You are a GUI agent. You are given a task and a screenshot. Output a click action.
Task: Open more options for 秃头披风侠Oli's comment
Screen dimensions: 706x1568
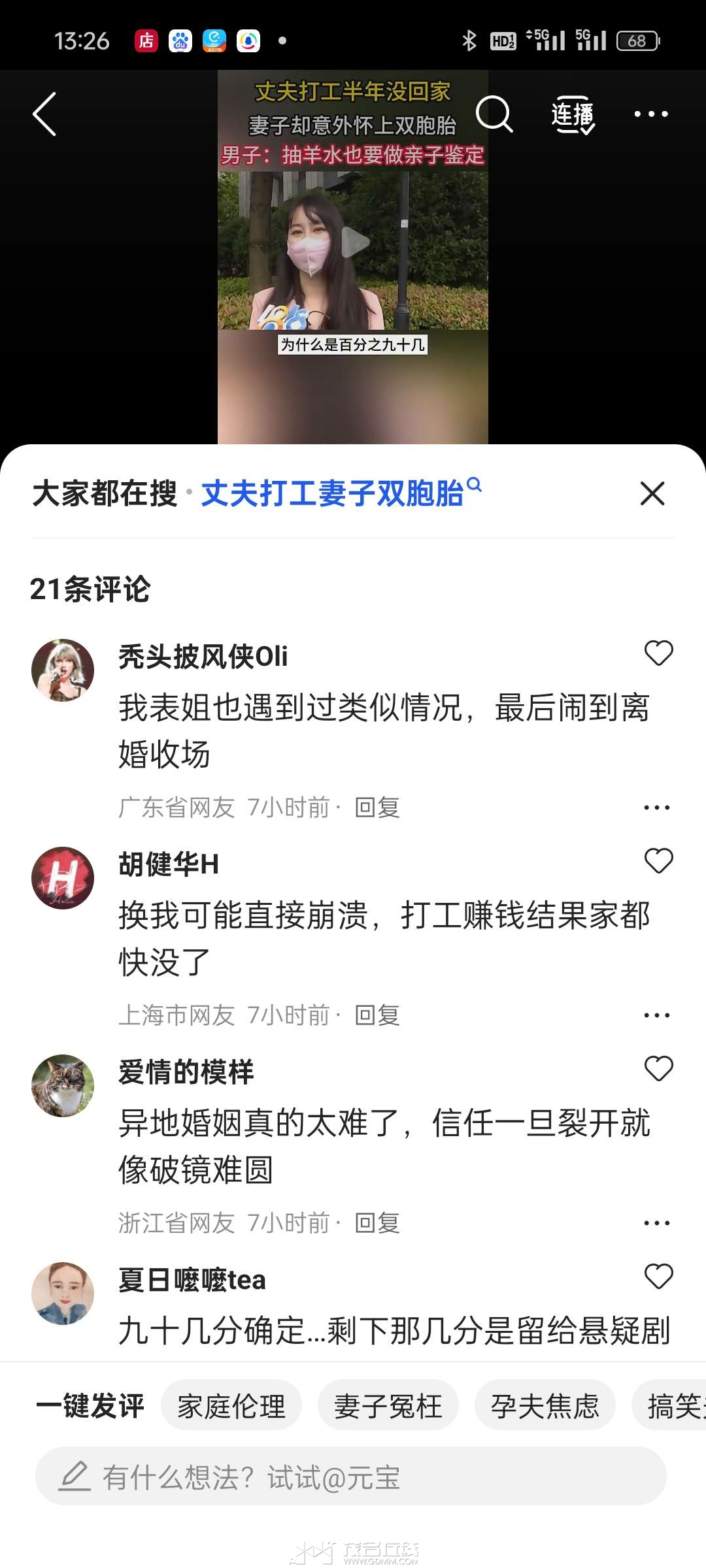point(656,808)
